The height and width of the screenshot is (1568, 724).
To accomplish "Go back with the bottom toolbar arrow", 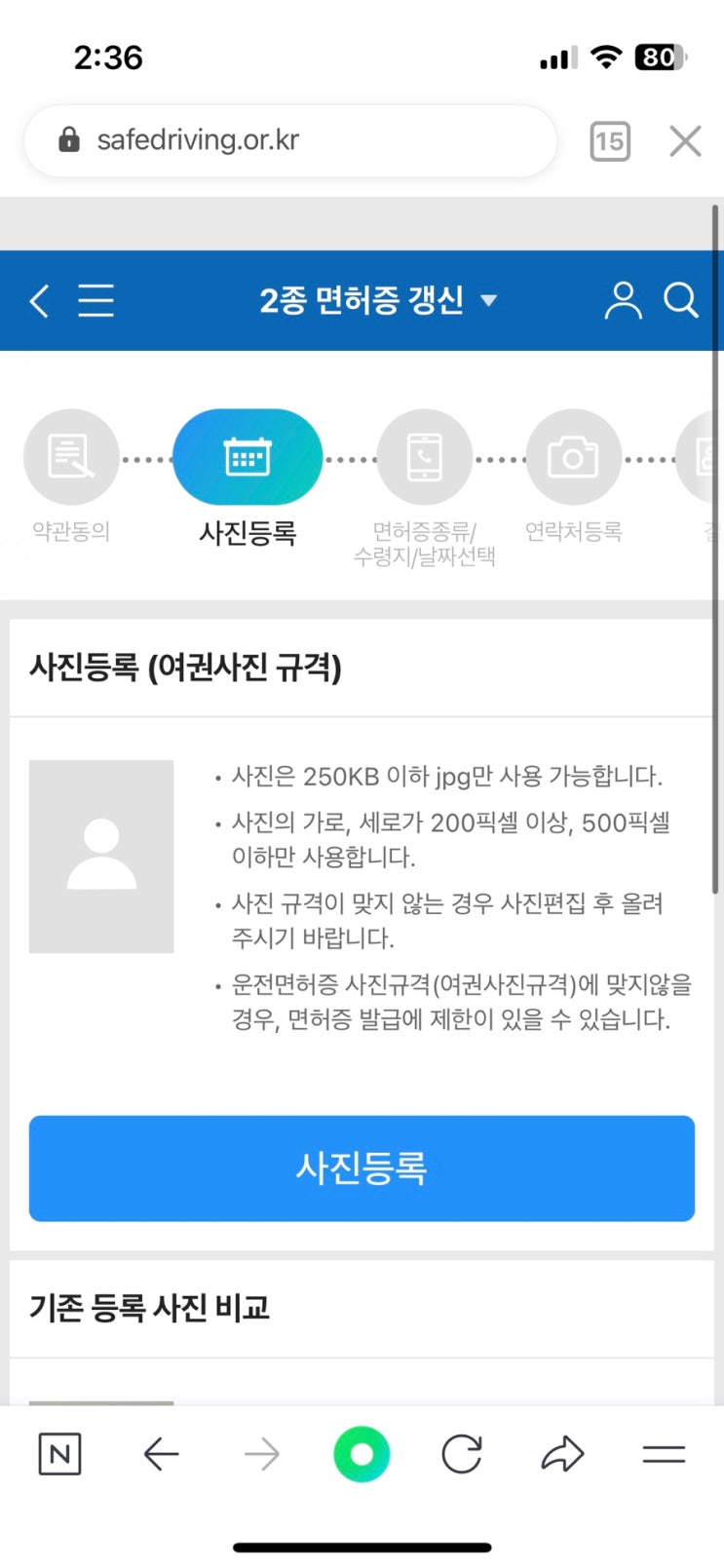I will click(x=161, y=1455).
